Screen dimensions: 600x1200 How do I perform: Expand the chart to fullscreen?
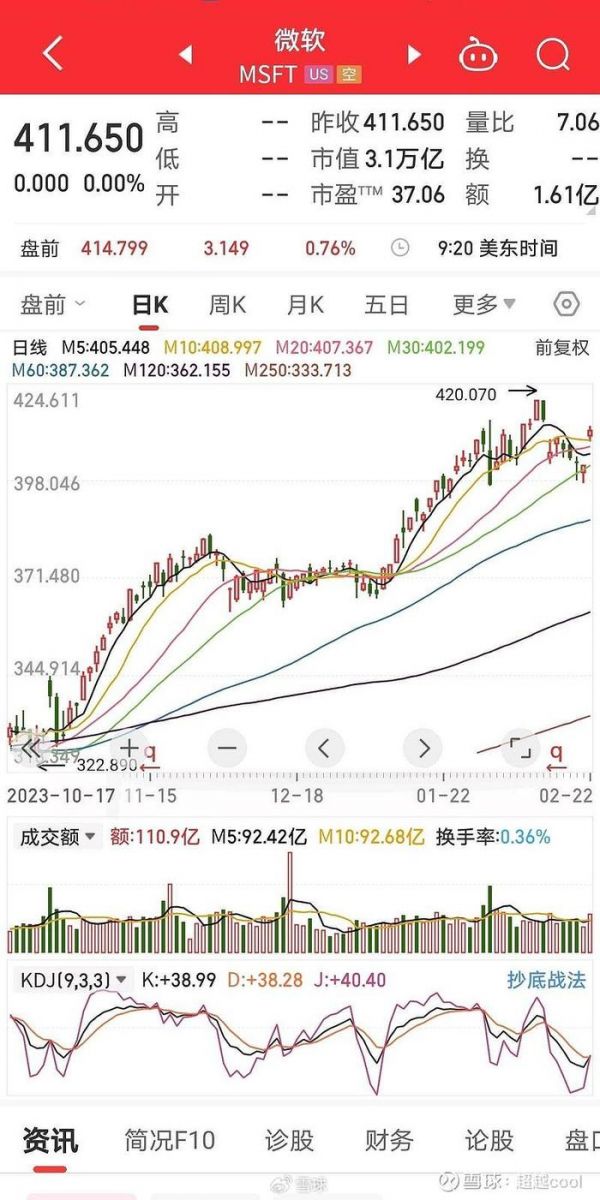point(521,747)
